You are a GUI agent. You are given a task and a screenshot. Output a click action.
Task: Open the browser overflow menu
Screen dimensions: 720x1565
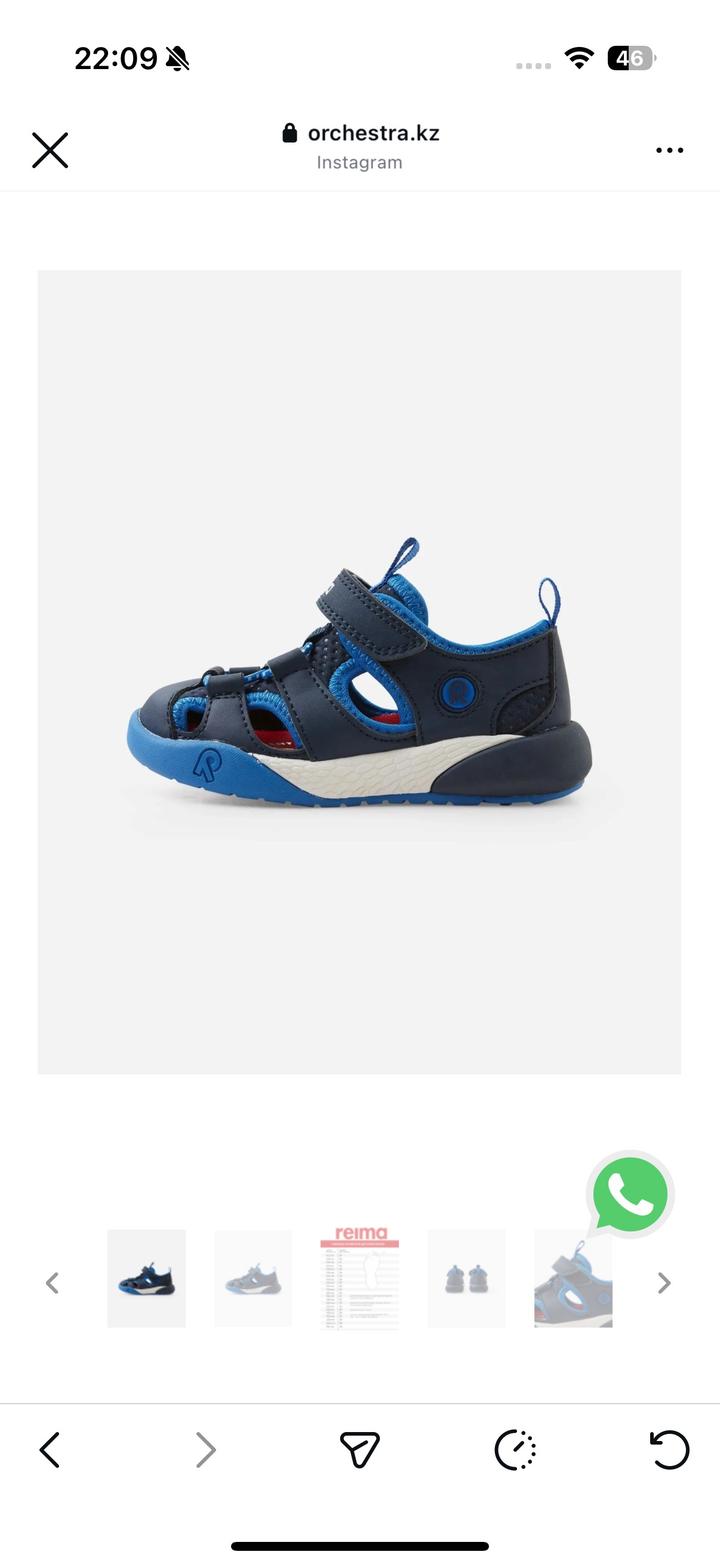(669, 150)
